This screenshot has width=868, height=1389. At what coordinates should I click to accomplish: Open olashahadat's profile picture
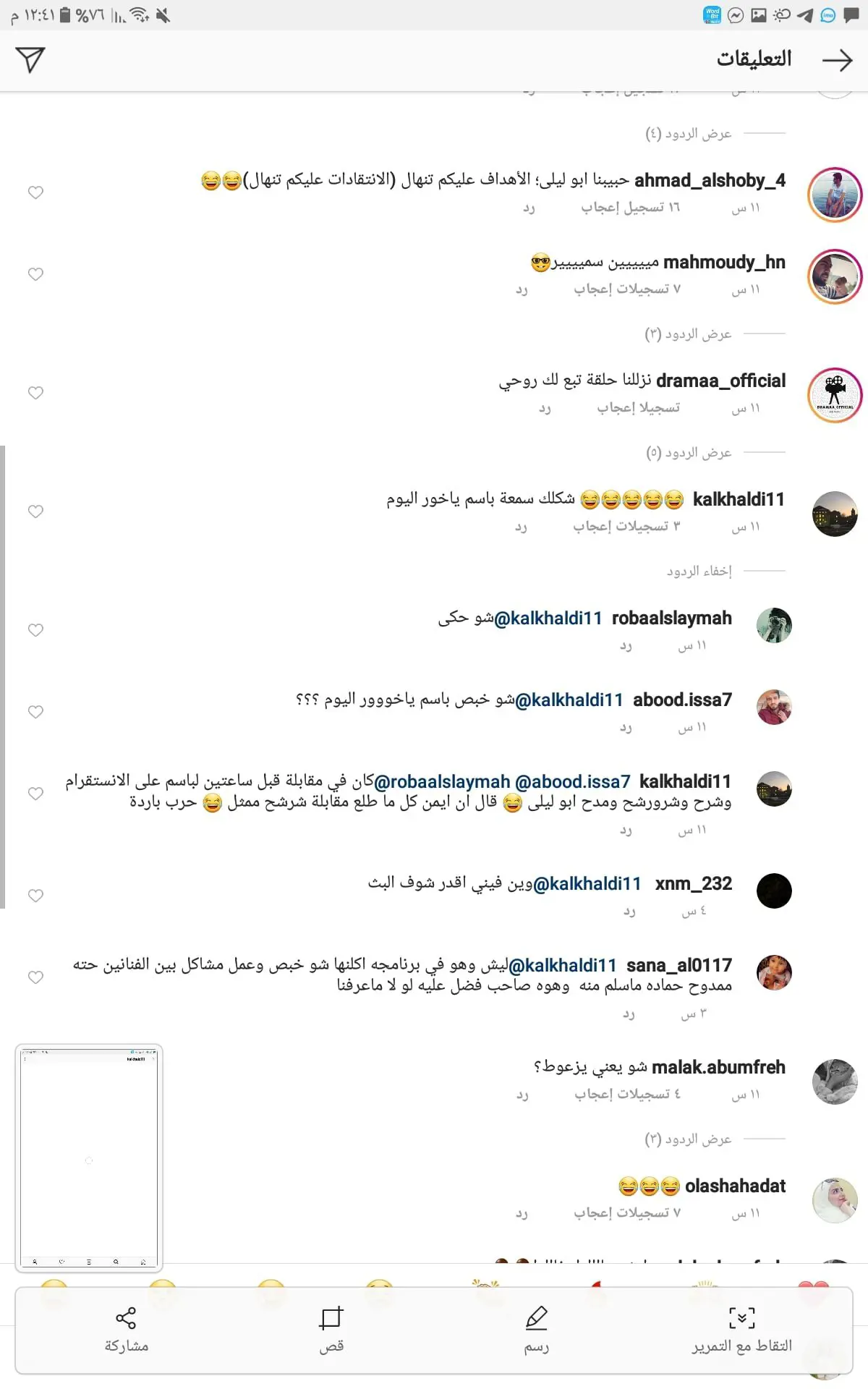(x=835, y=1200)
